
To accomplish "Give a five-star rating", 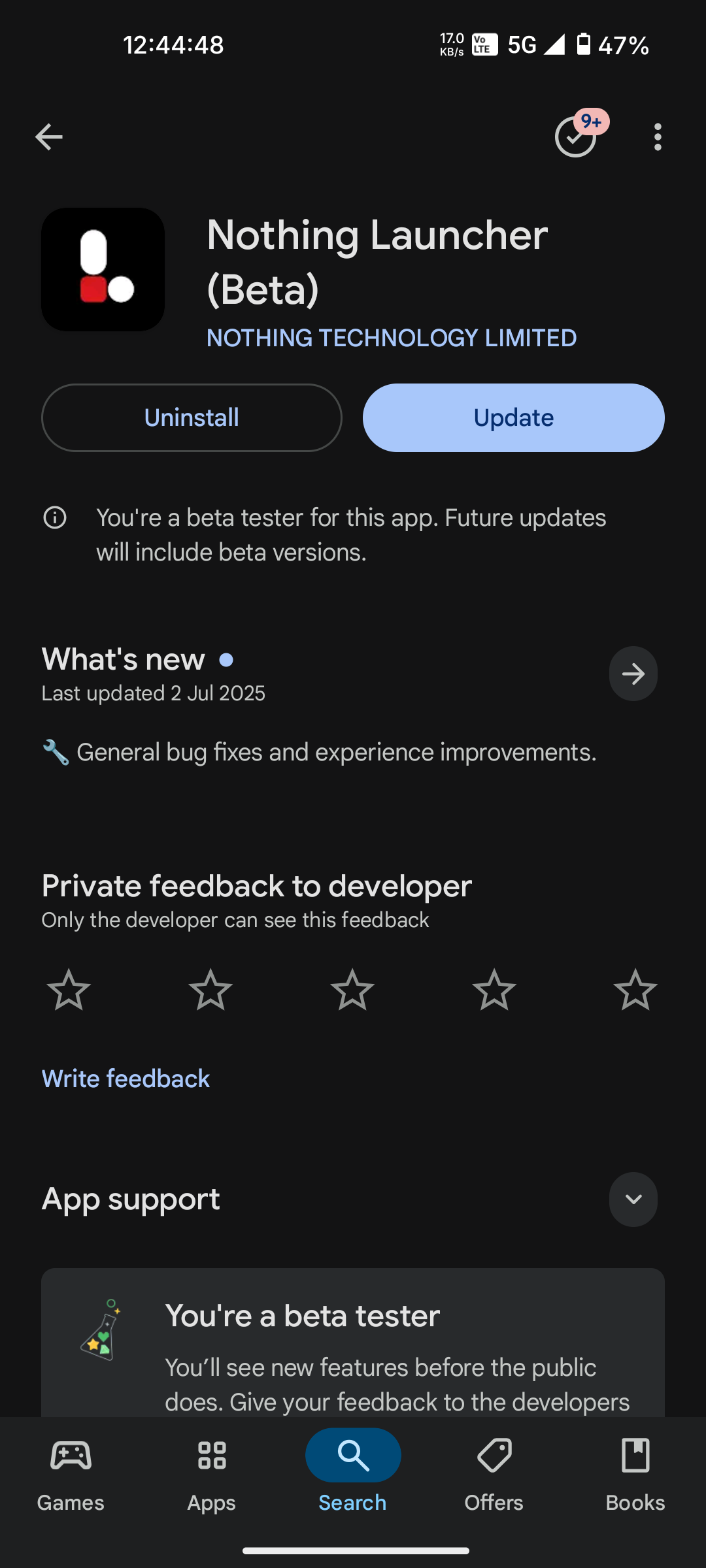I will point(635,990).
